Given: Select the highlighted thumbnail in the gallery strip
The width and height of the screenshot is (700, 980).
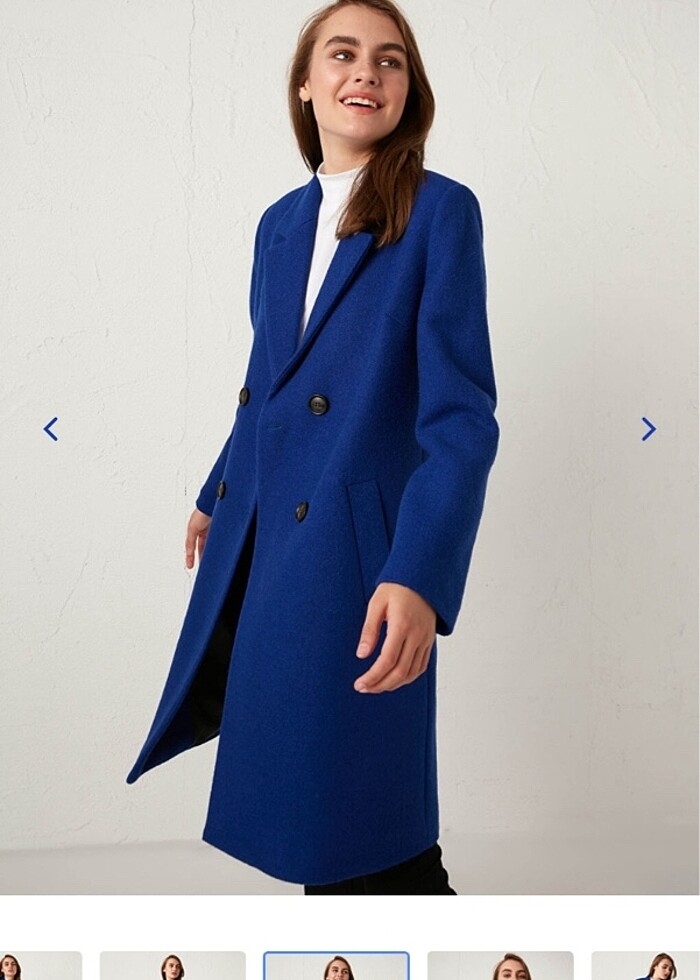Looking at the screenshot, I should coord(336,966).
